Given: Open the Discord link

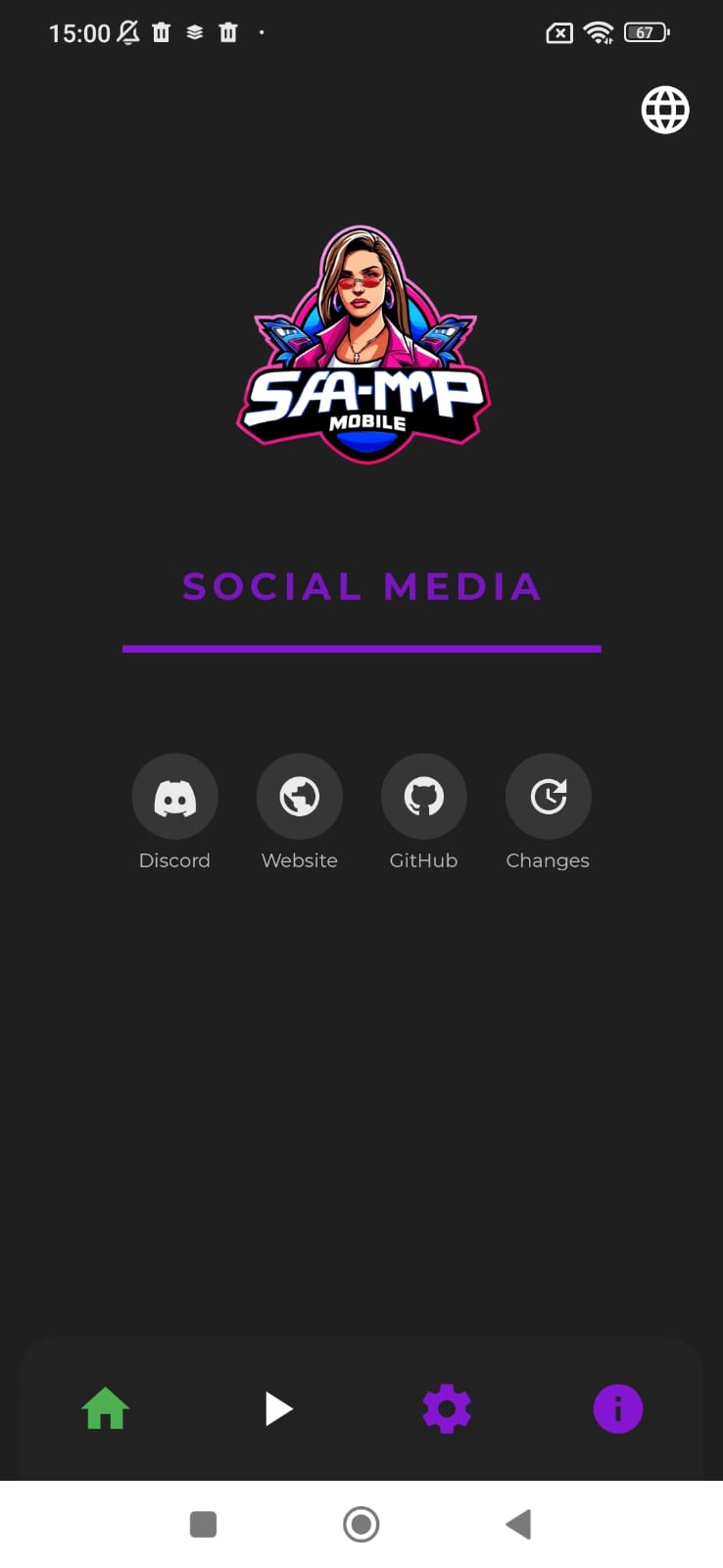Looking at the screenshot, I should tap(174, 797).
